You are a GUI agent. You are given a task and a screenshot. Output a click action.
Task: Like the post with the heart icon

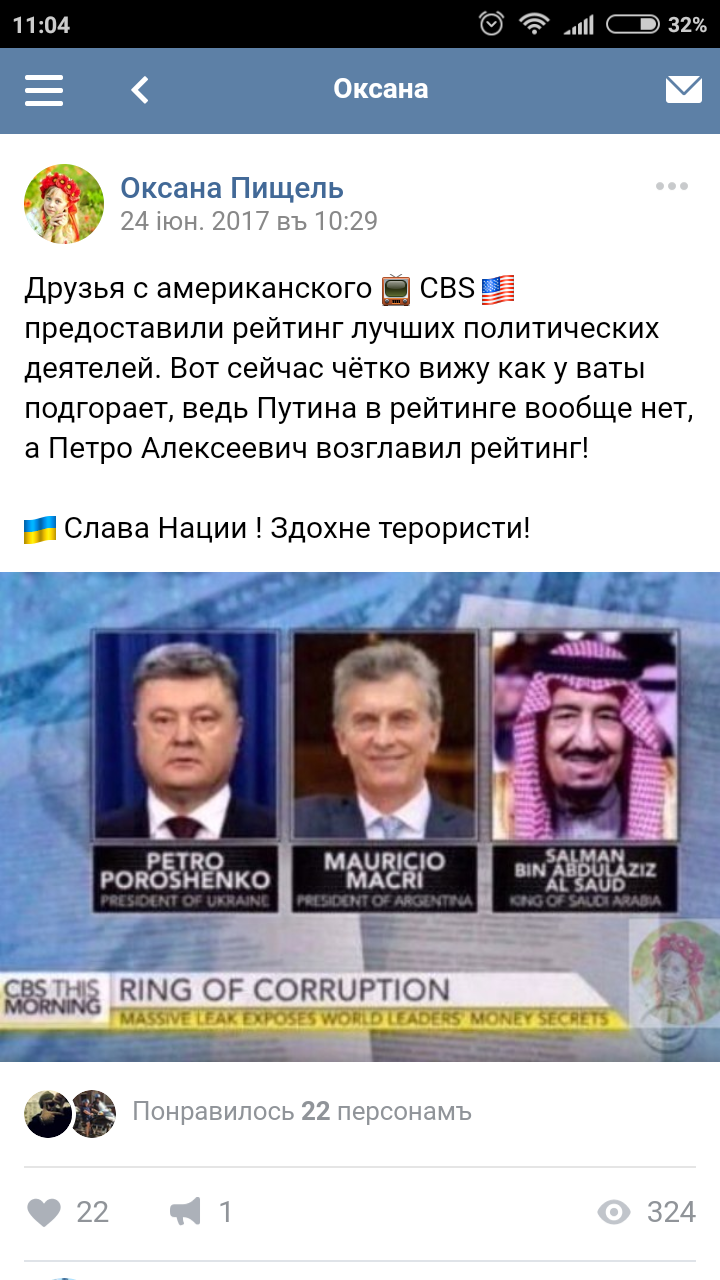44,1213
